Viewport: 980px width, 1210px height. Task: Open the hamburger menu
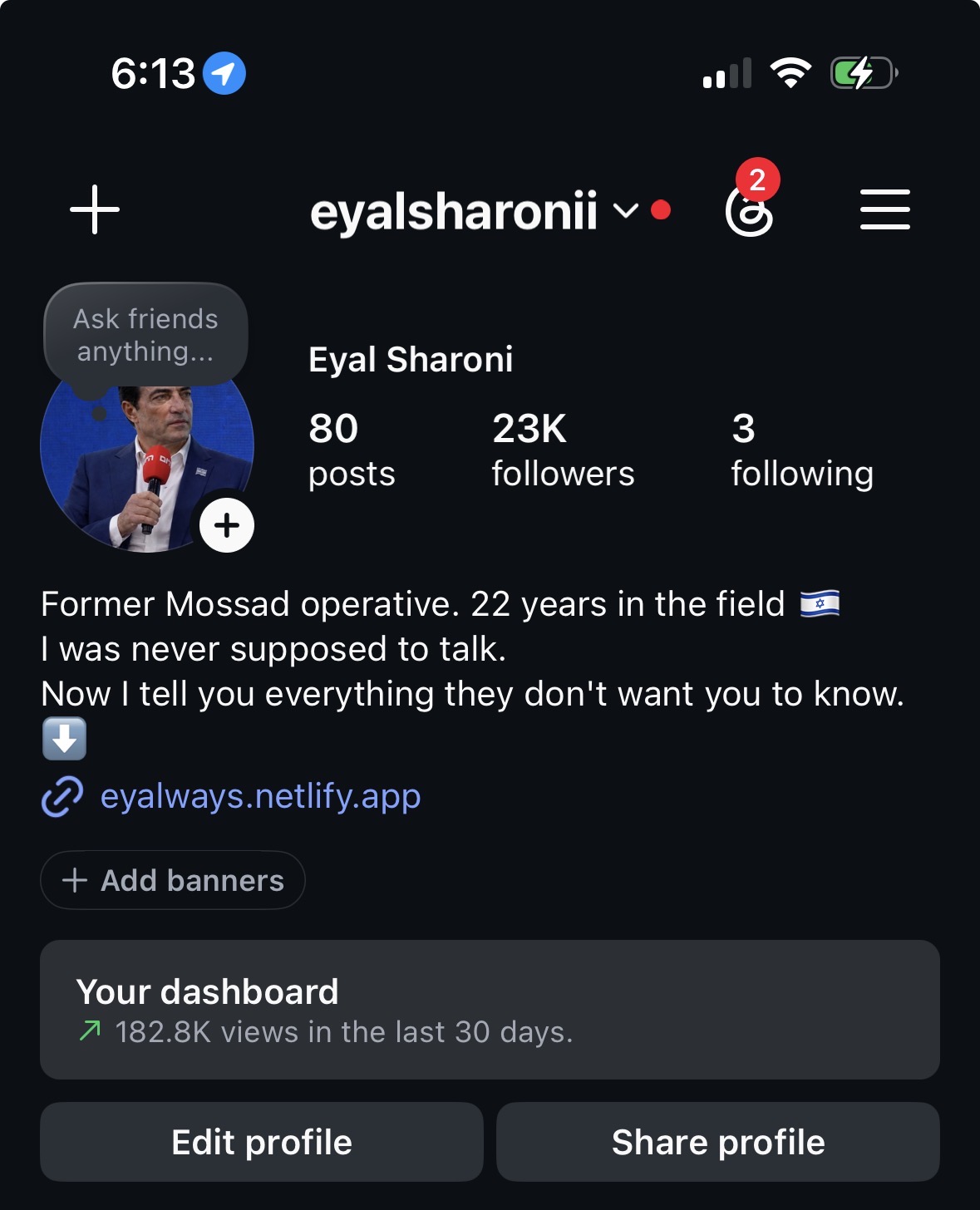[x=884, y=209]
